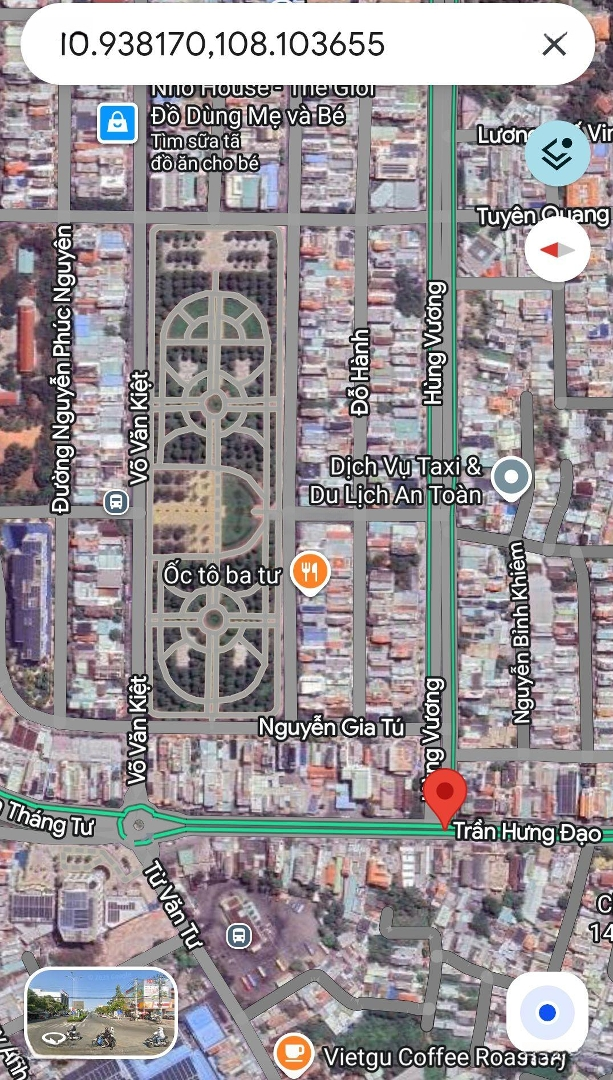The height and width of the screenshot is (1080, 613).
Task: Select the dropped red location pin
Action: point(445,795)
